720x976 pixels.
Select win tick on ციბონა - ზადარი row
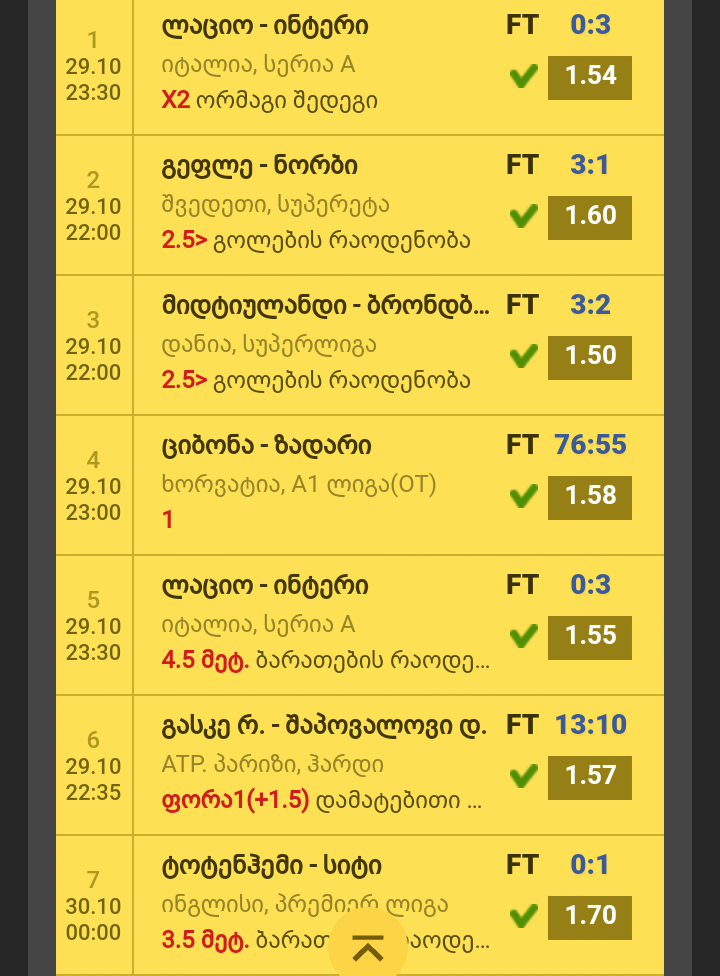click(x=523, y=497)
